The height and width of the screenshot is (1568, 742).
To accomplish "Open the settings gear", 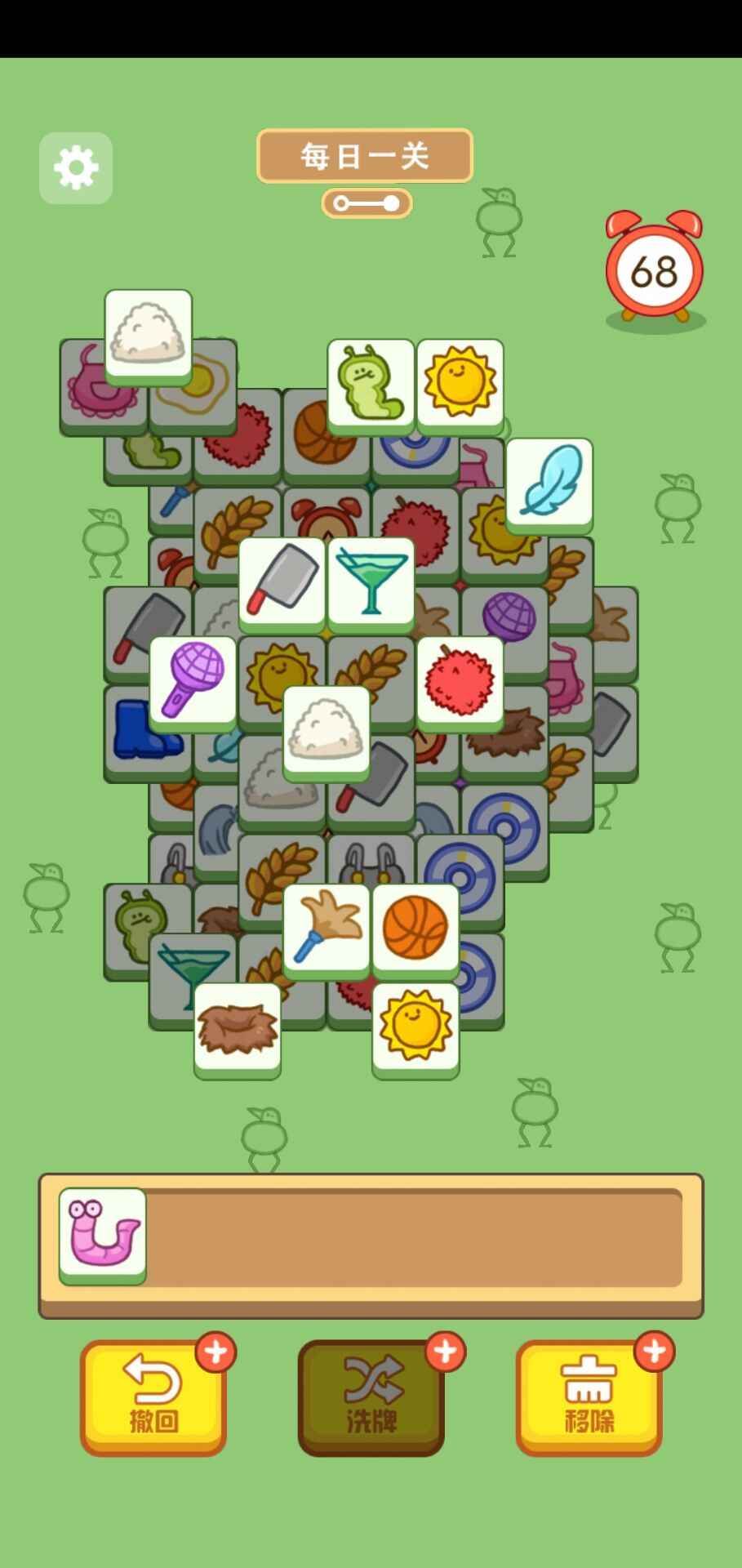I will pos(76,167).
